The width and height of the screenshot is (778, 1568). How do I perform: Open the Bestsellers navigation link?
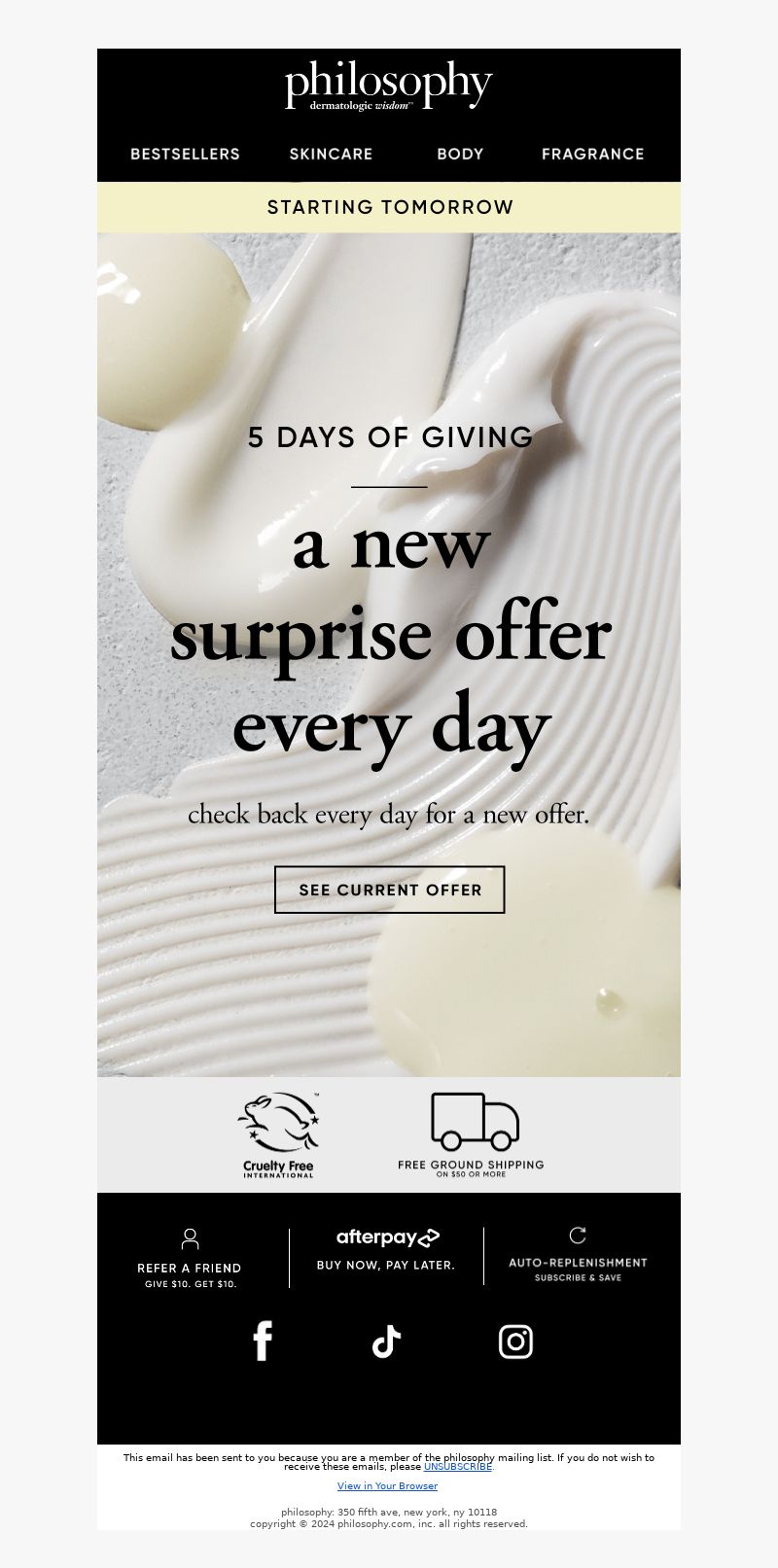tap(185, 154)
